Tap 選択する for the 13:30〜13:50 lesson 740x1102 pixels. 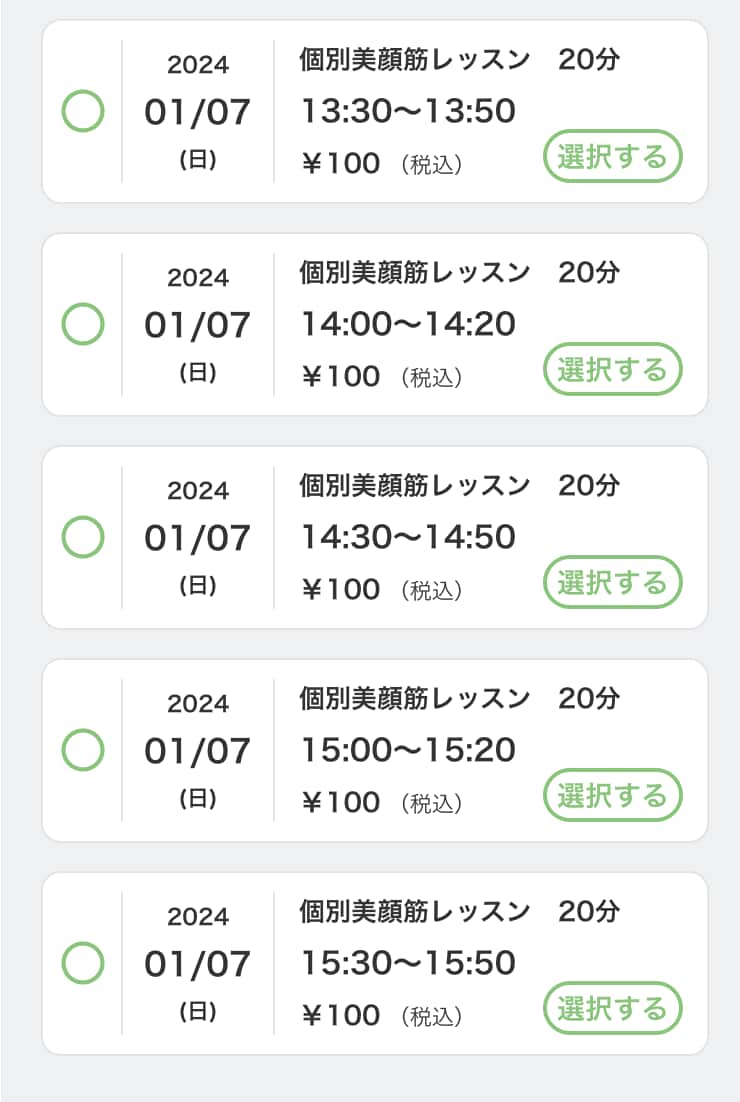tap(612, 157)
